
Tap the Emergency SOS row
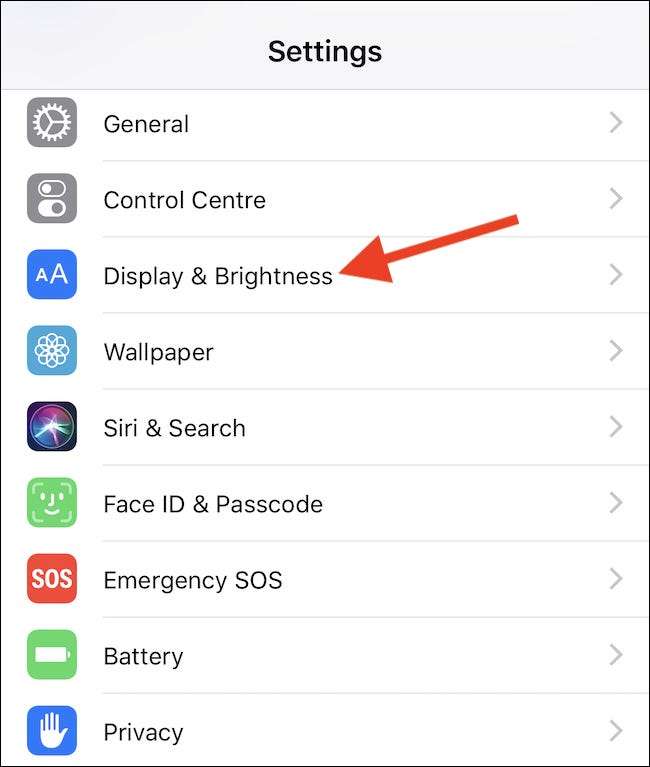tap(192, 580)
